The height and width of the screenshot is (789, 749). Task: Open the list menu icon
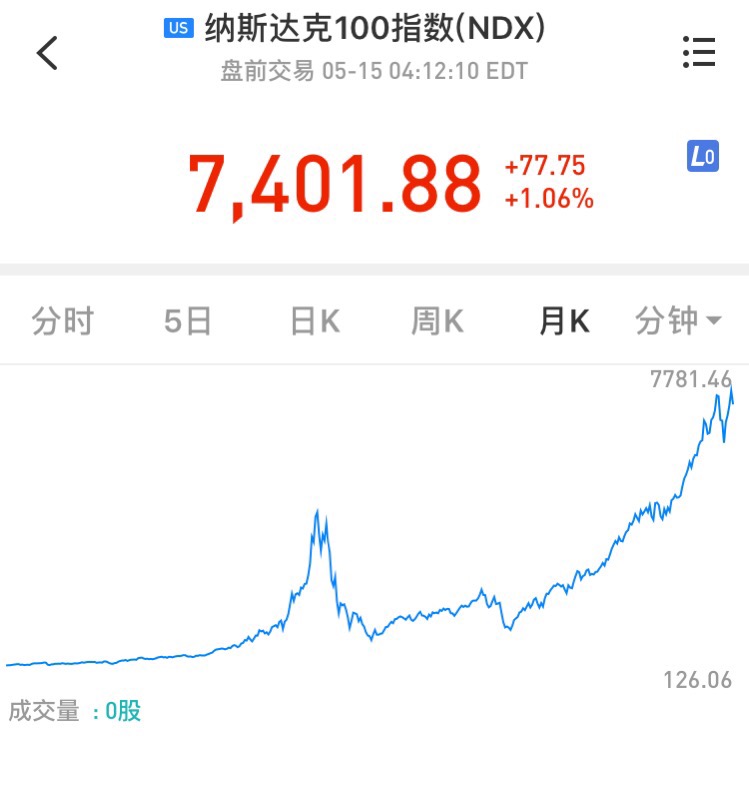[699, 52]
